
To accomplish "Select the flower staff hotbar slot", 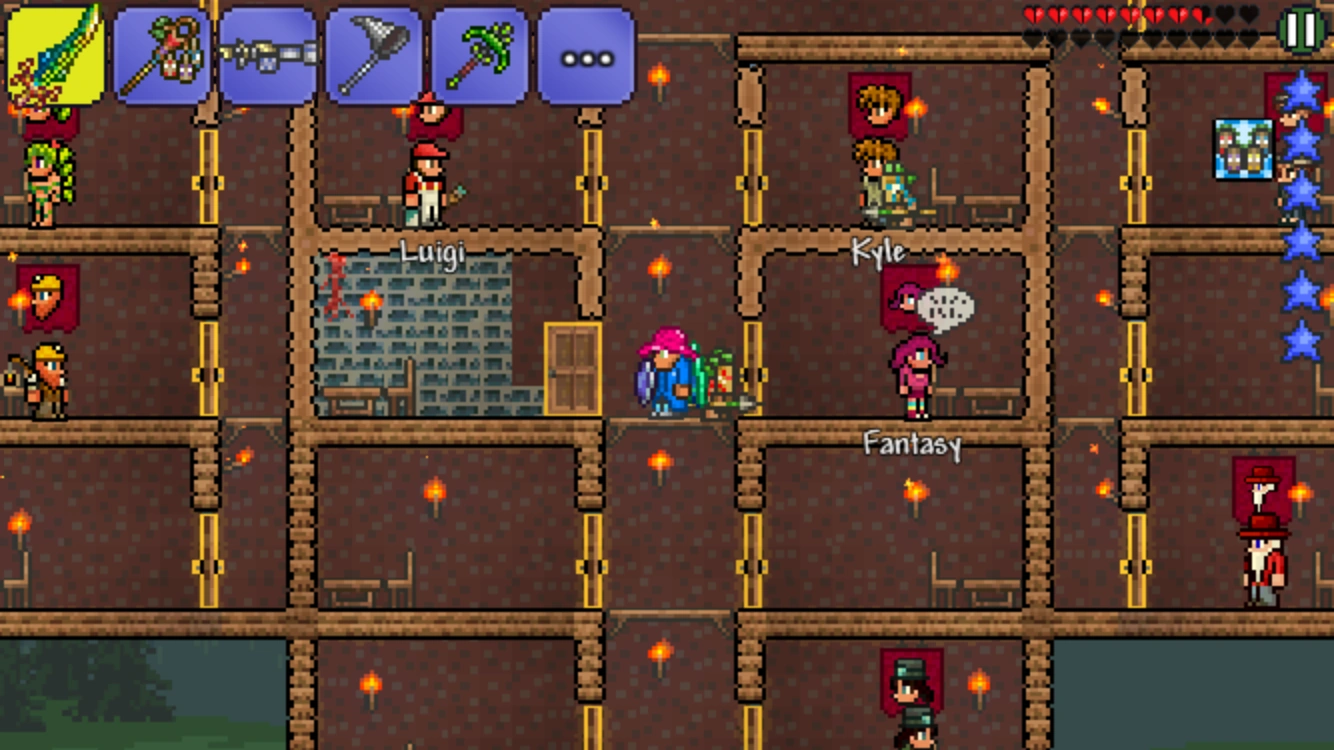I will 162,55.
